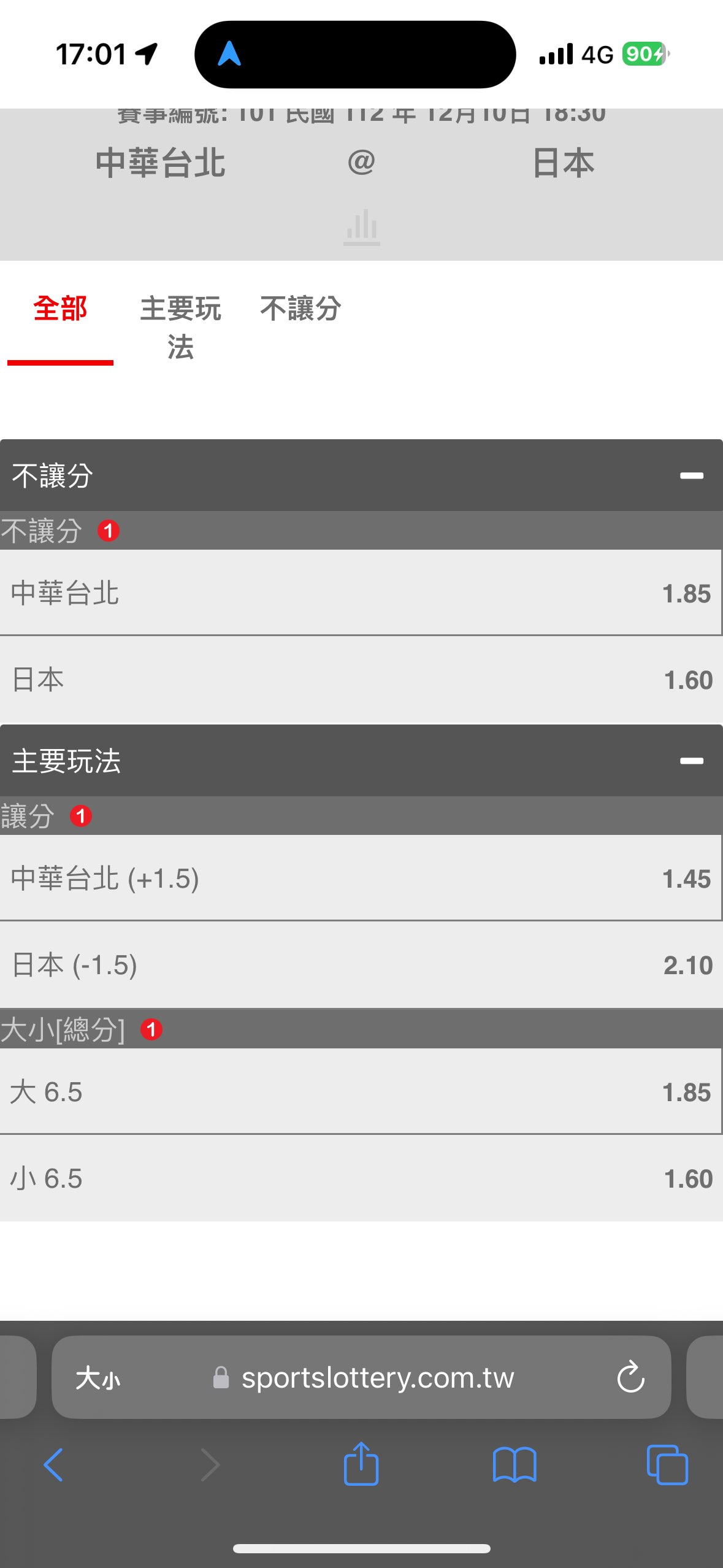Collapse the 不讓分 section
The image size is (723, 1568).
(x=691, y=476)
